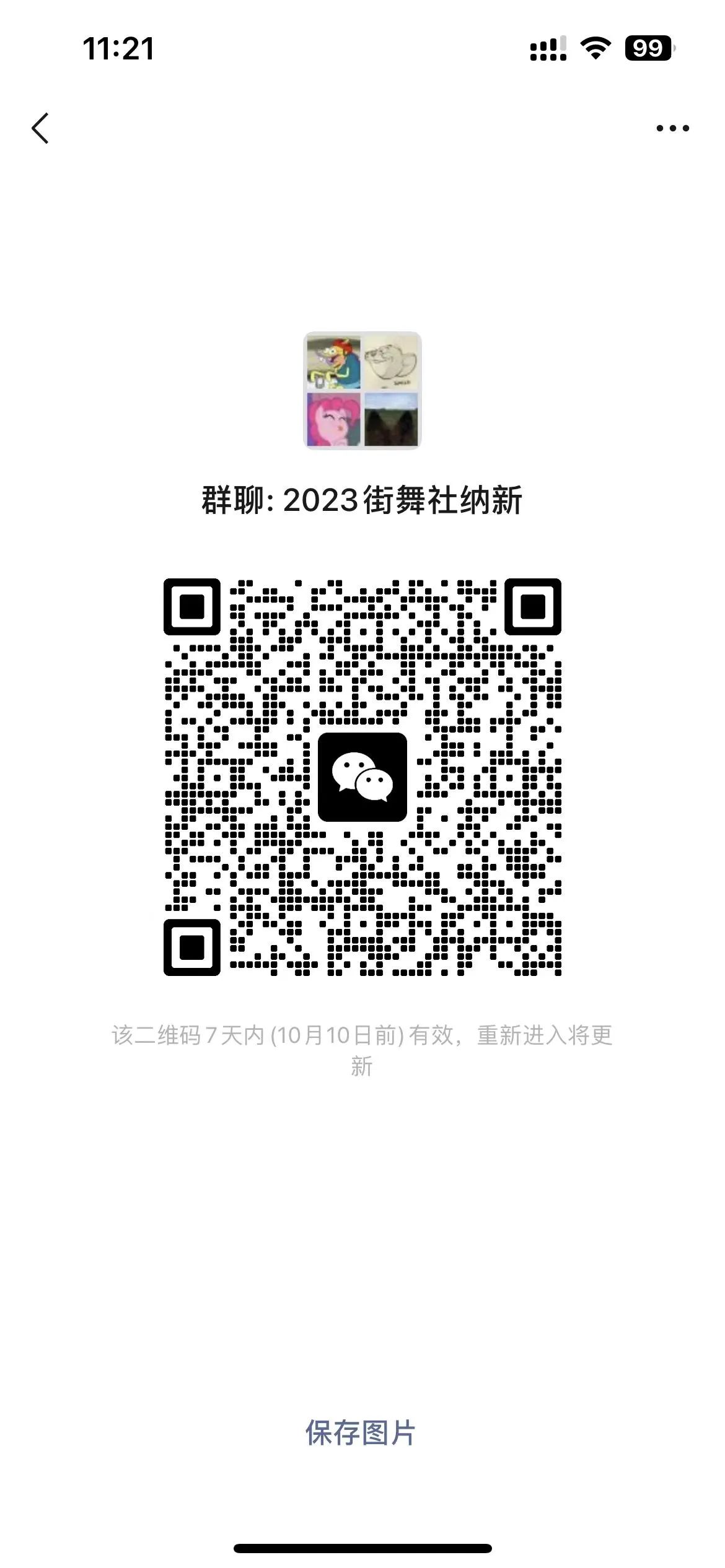Go back using the top-left arrow

coord(40,128)
